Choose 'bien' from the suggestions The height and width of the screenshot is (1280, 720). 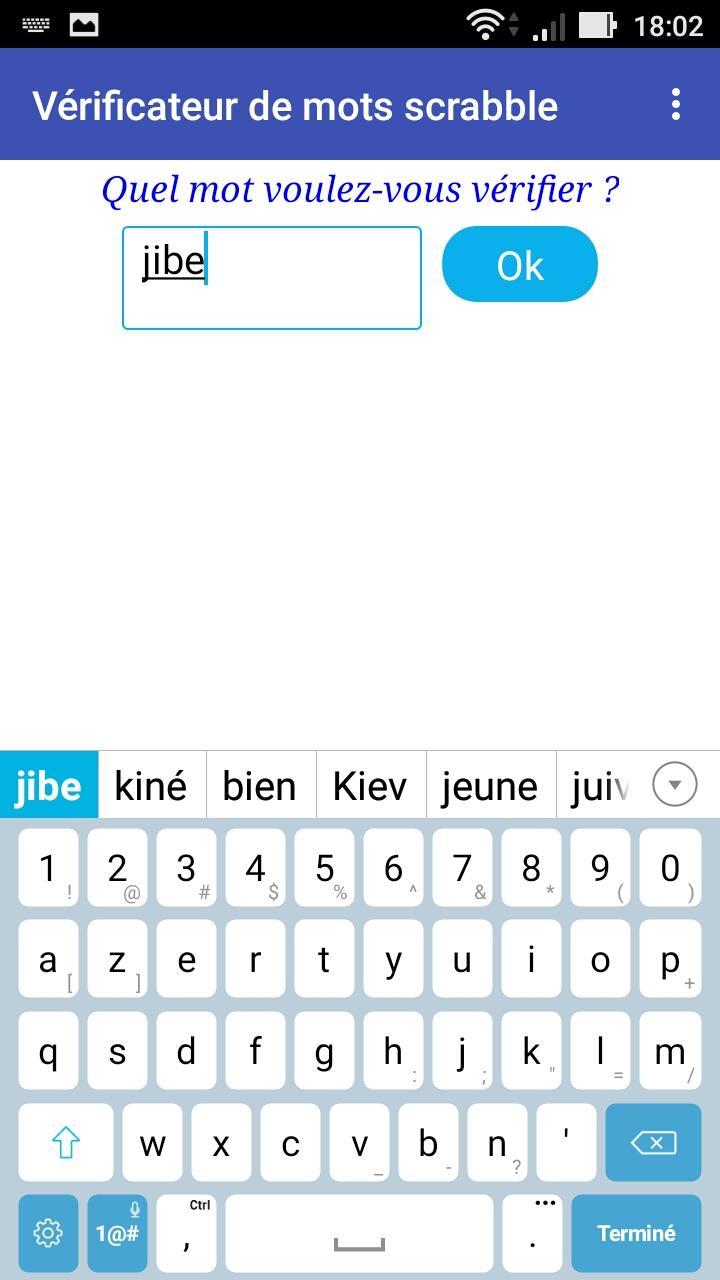[x=260, y=785]
